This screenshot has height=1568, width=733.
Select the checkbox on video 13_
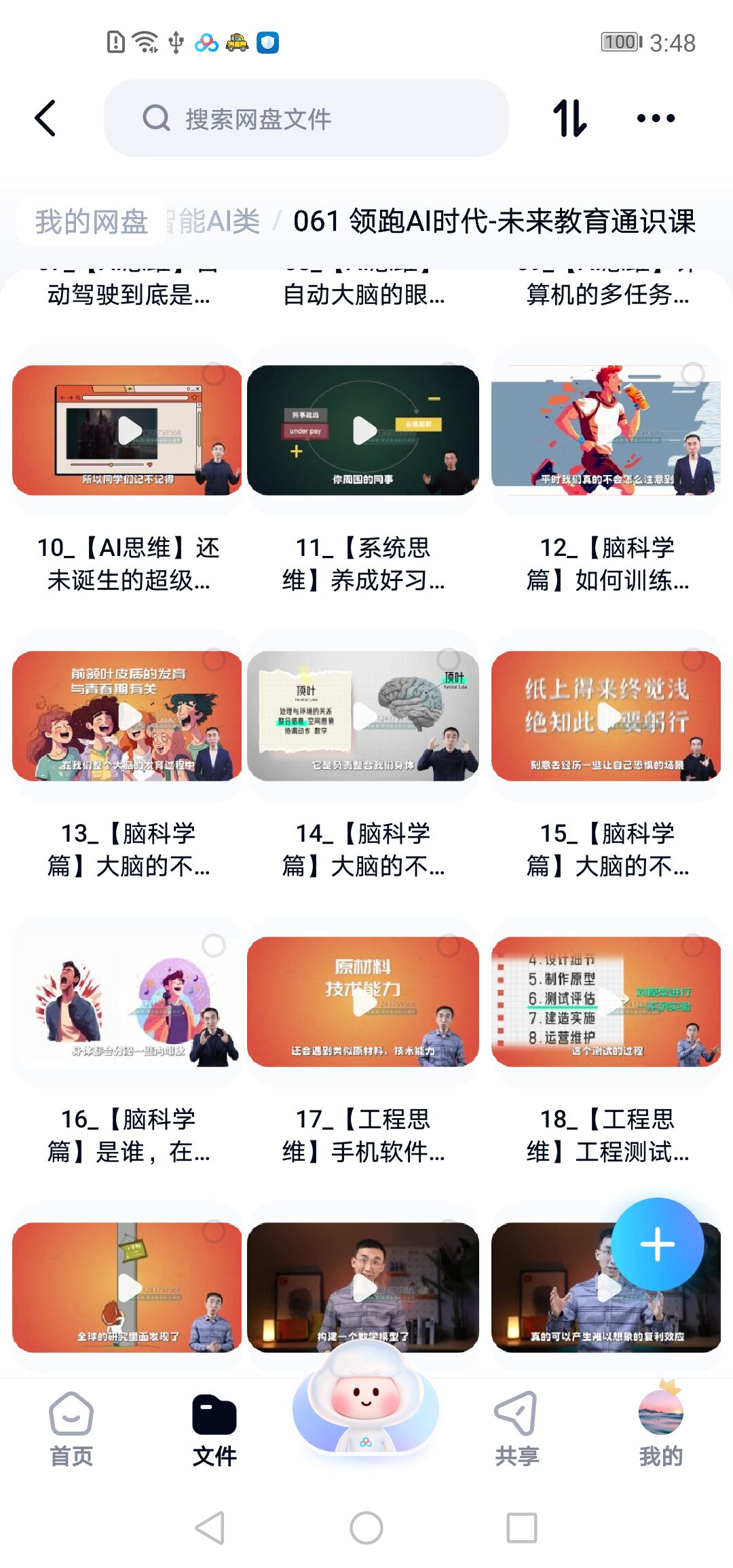tap(214, 659)
